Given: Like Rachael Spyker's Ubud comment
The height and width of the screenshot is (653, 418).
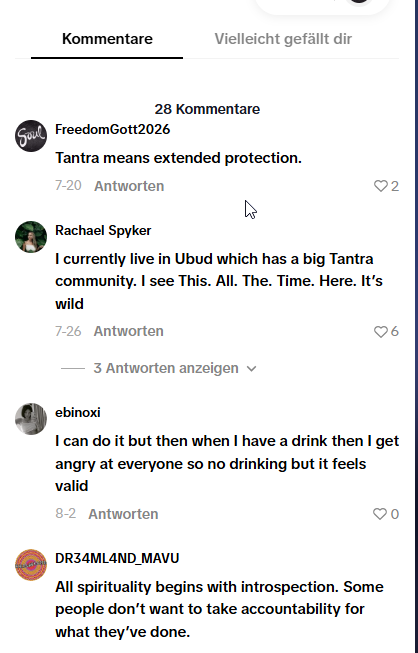Looking at the screenshot, I should point(381,331).
